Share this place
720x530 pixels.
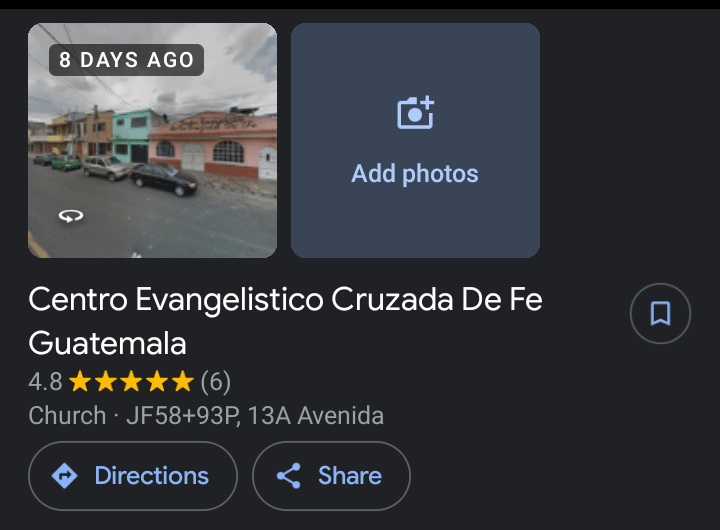331,476
